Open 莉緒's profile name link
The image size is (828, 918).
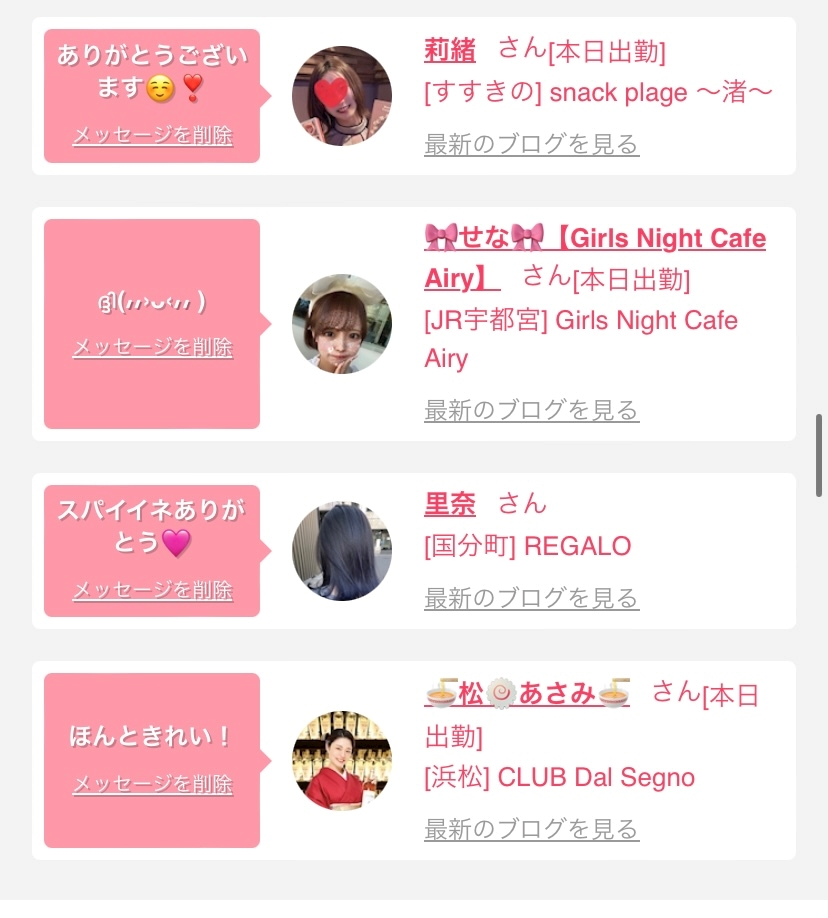450,50
